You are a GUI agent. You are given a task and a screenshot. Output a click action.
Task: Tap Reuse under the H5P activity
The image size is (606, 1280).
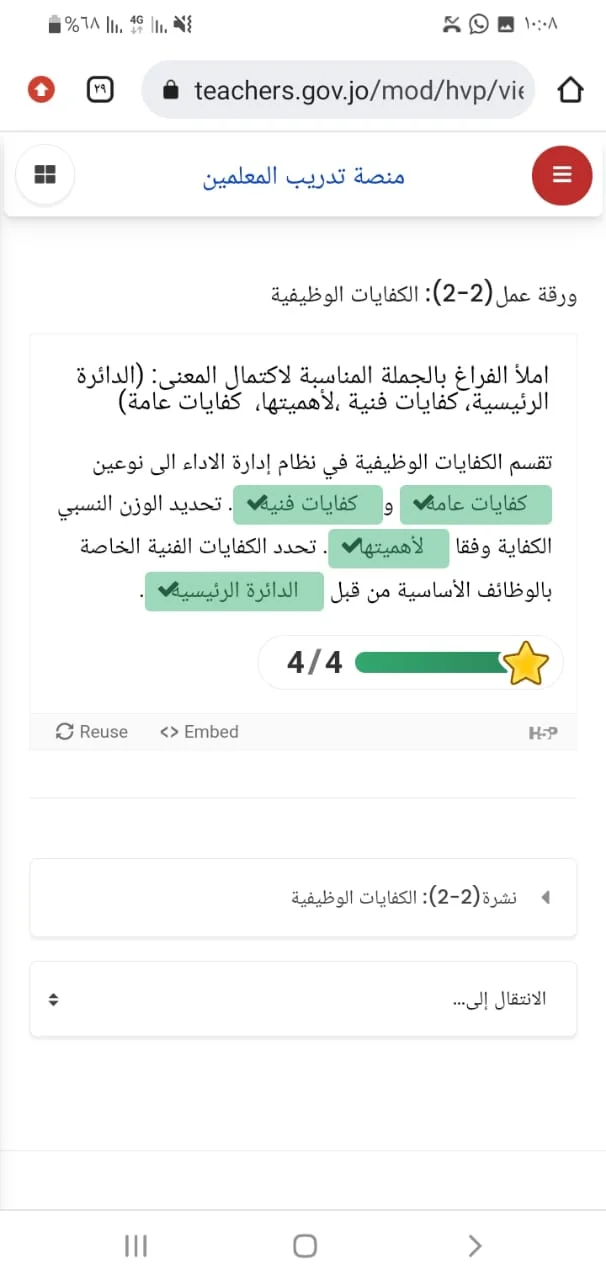tap(92, 732)
